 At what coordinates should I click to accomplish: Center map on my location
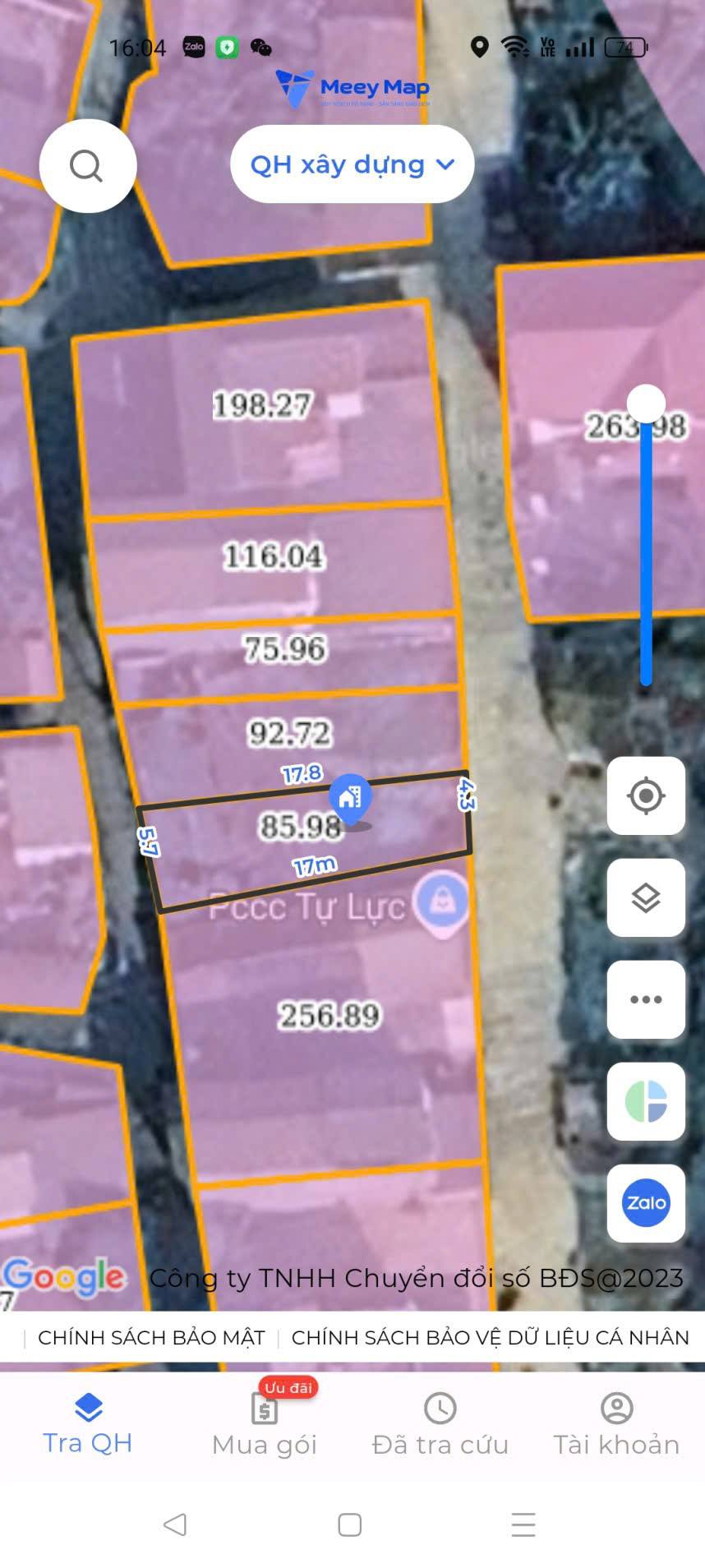point(646,796)
